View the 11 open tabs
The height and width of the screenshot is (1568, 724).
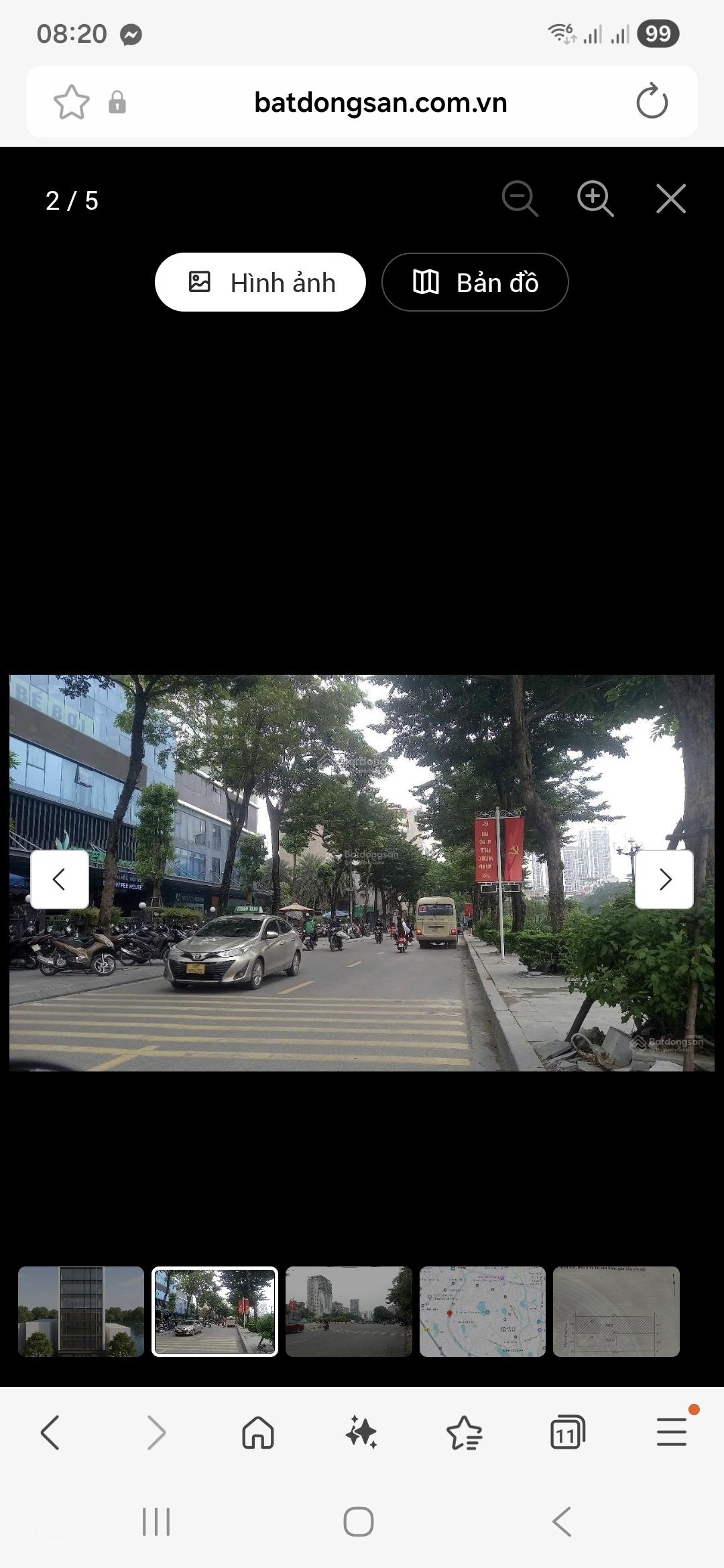point(567,1433)
